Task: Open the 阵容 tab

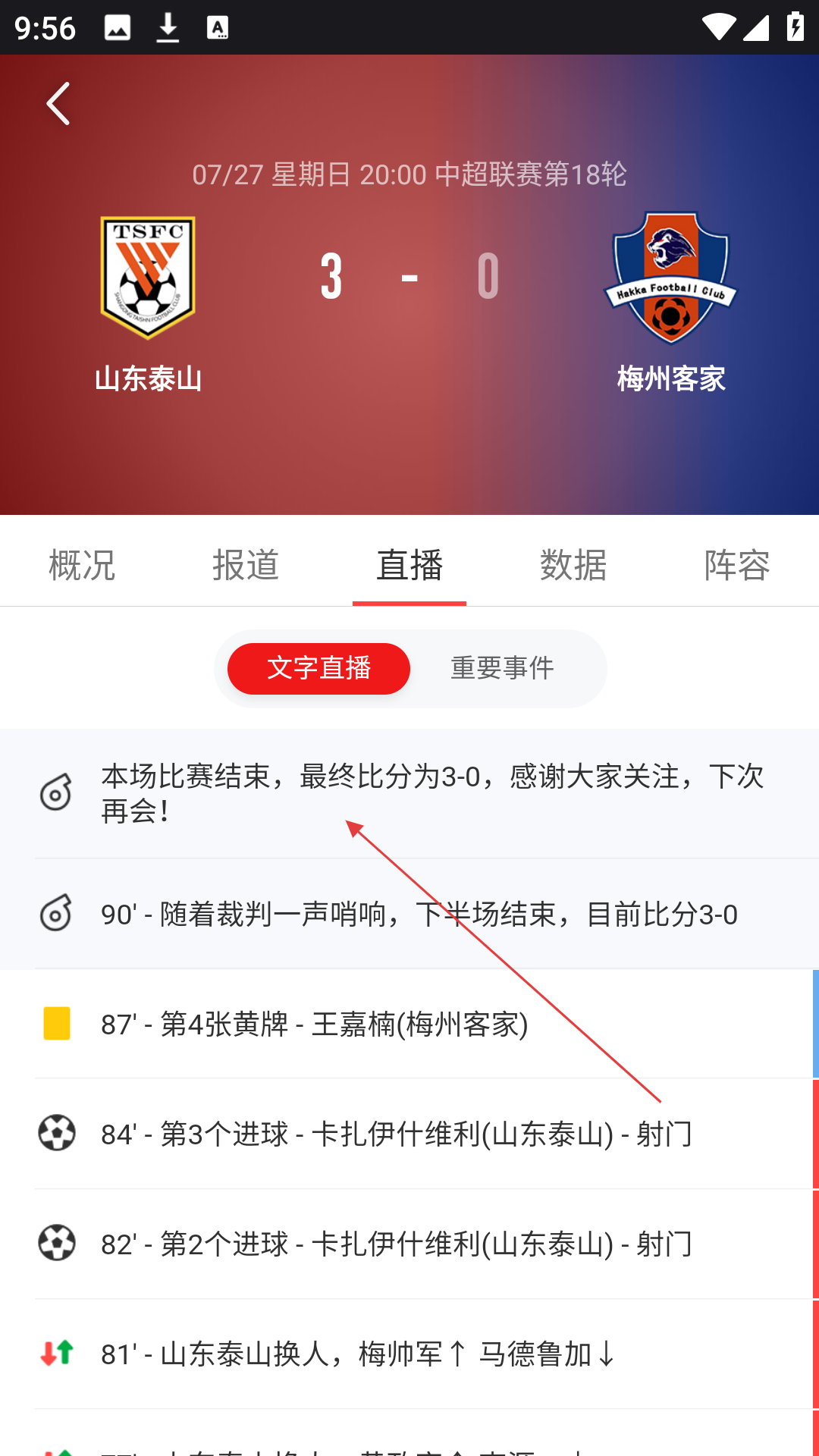Action: [x=736, y=565]
